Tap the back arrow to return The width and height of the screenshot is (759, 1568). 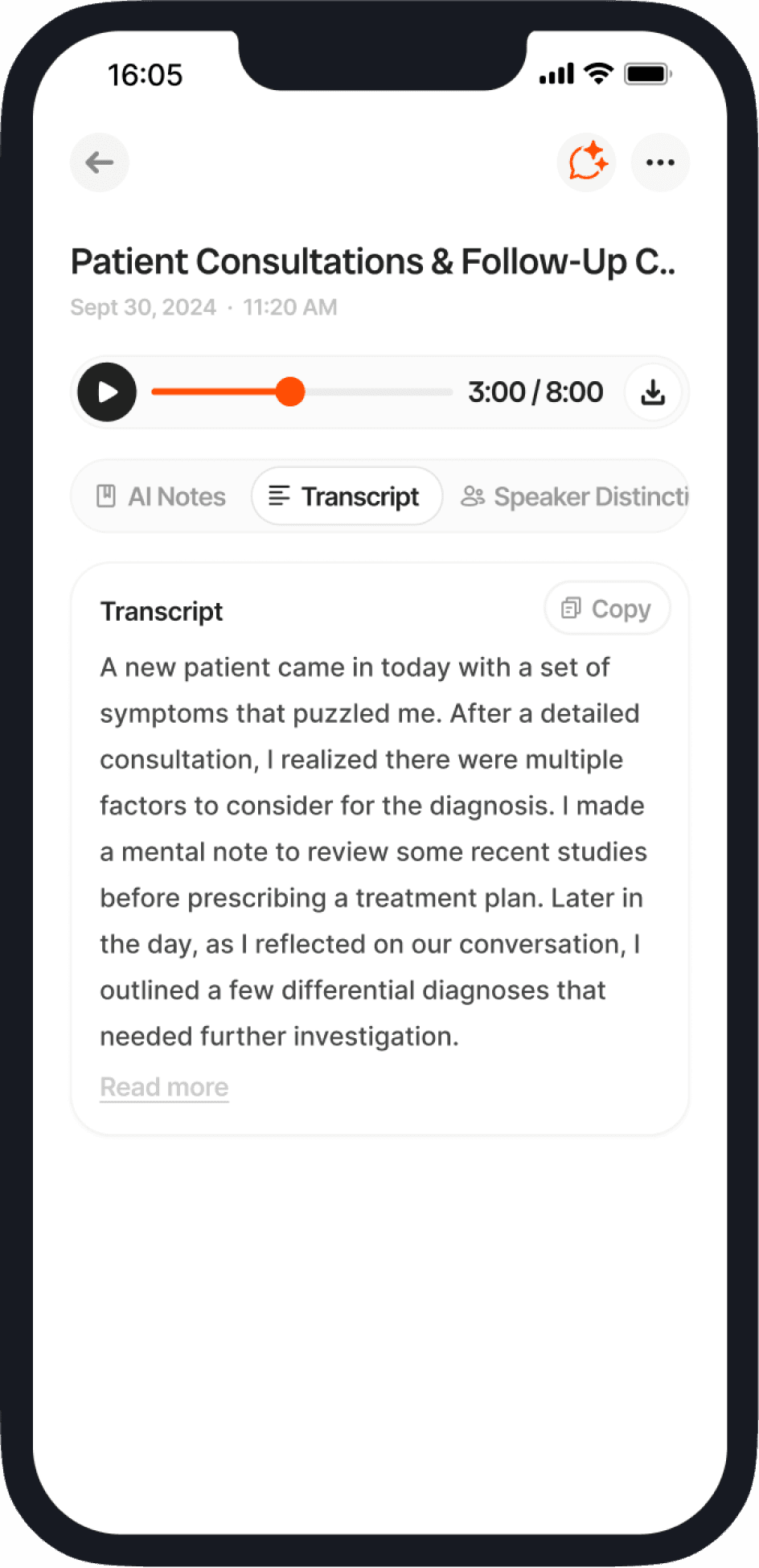[99, 162]
